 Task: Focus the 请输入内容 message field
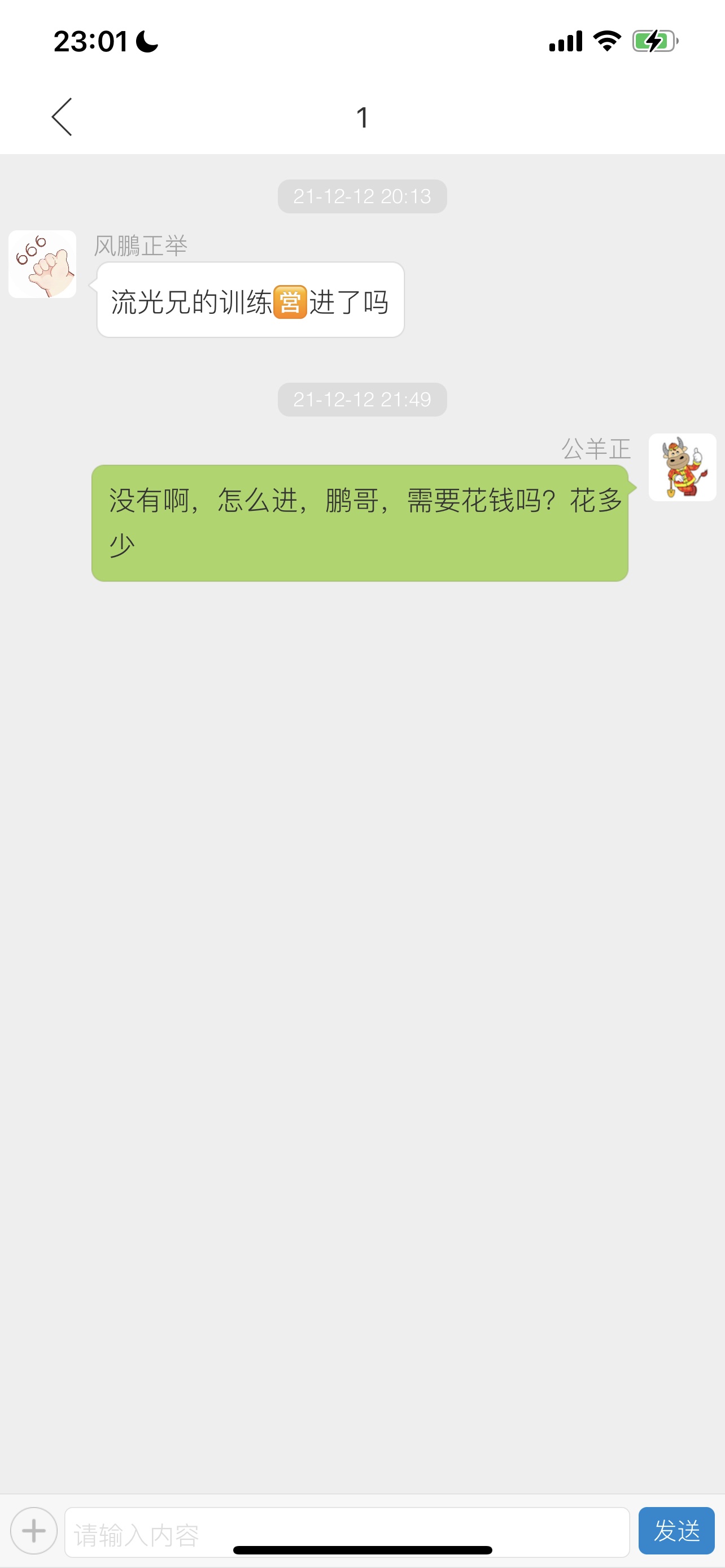coord(347,1531)
